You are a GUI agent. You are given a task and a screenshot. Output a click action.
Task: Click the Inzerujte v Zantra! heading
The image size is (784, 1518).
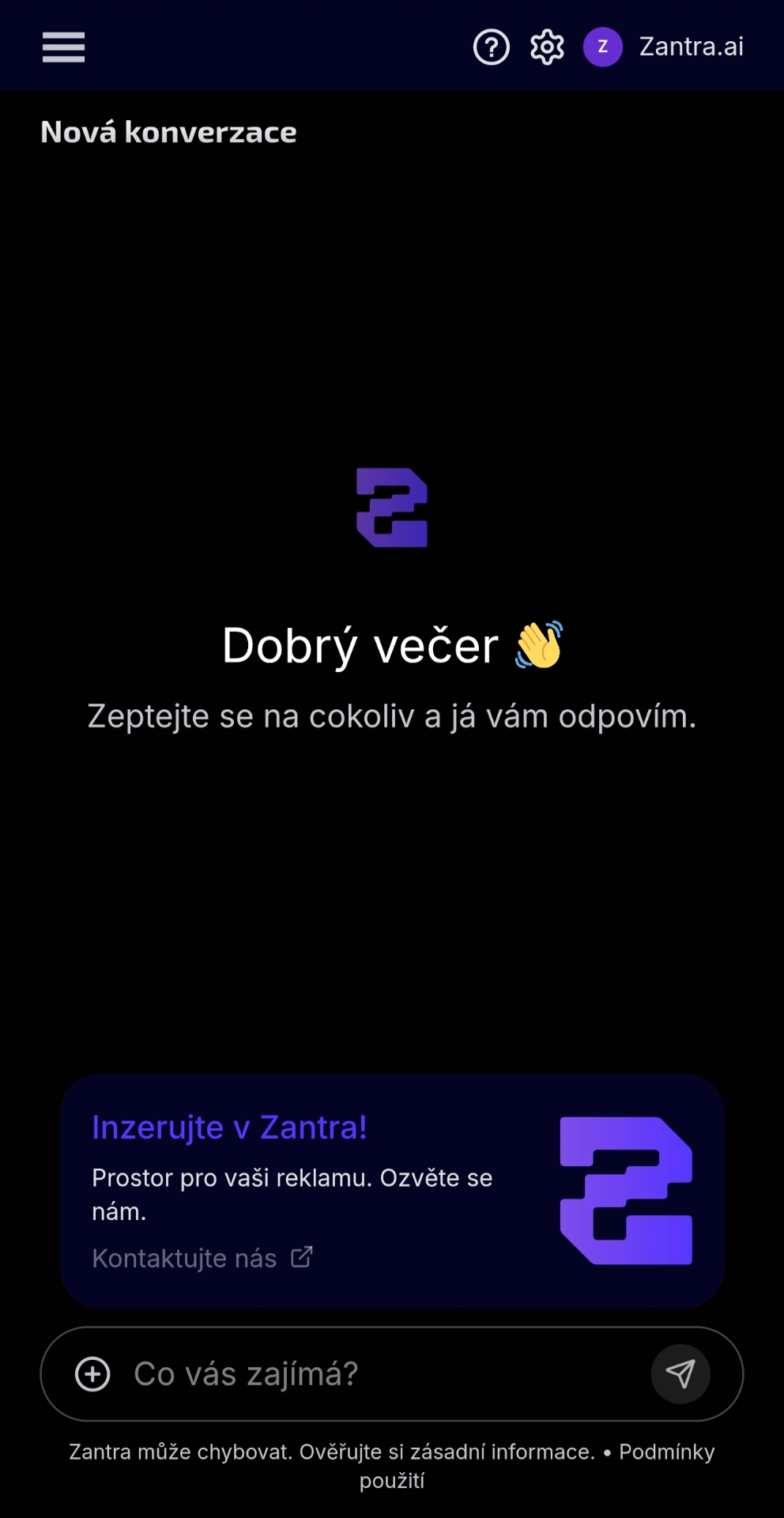pos(229,1127)
